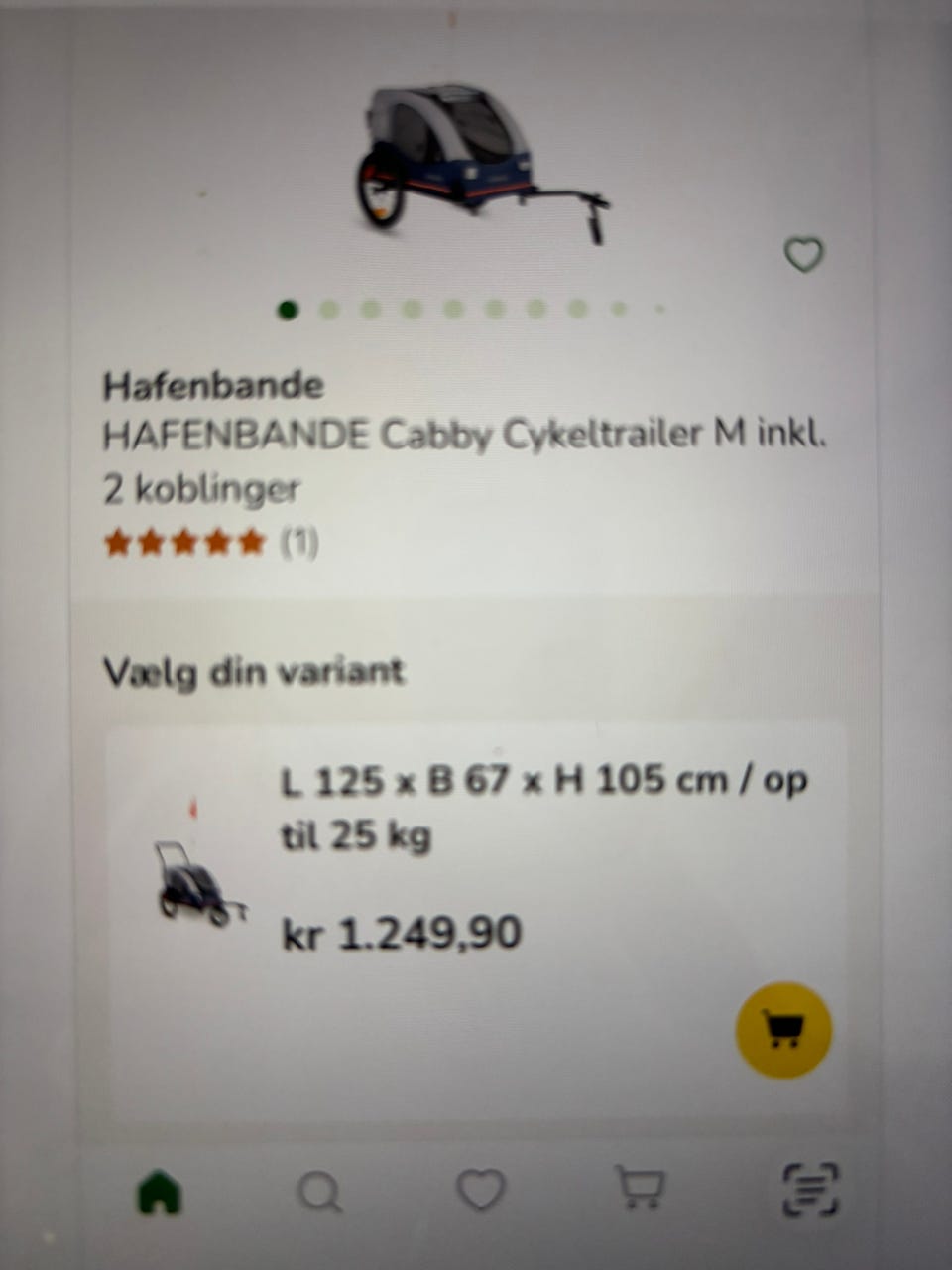
Task: Open favorites via heart icon in navigation bar
Action: pos(481,1190)
